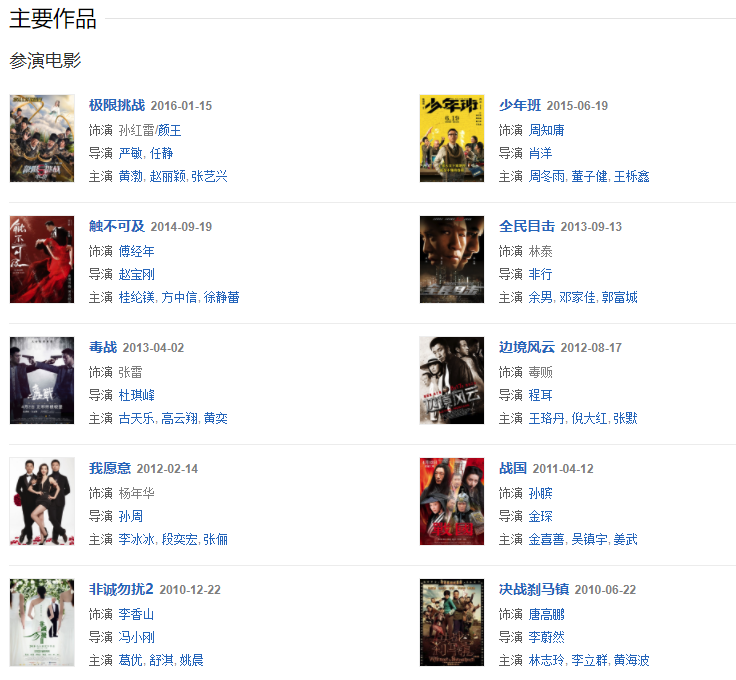Open the movie title link 极限挑战
This screenshot has width=736, height=680.
coord(116,105)
